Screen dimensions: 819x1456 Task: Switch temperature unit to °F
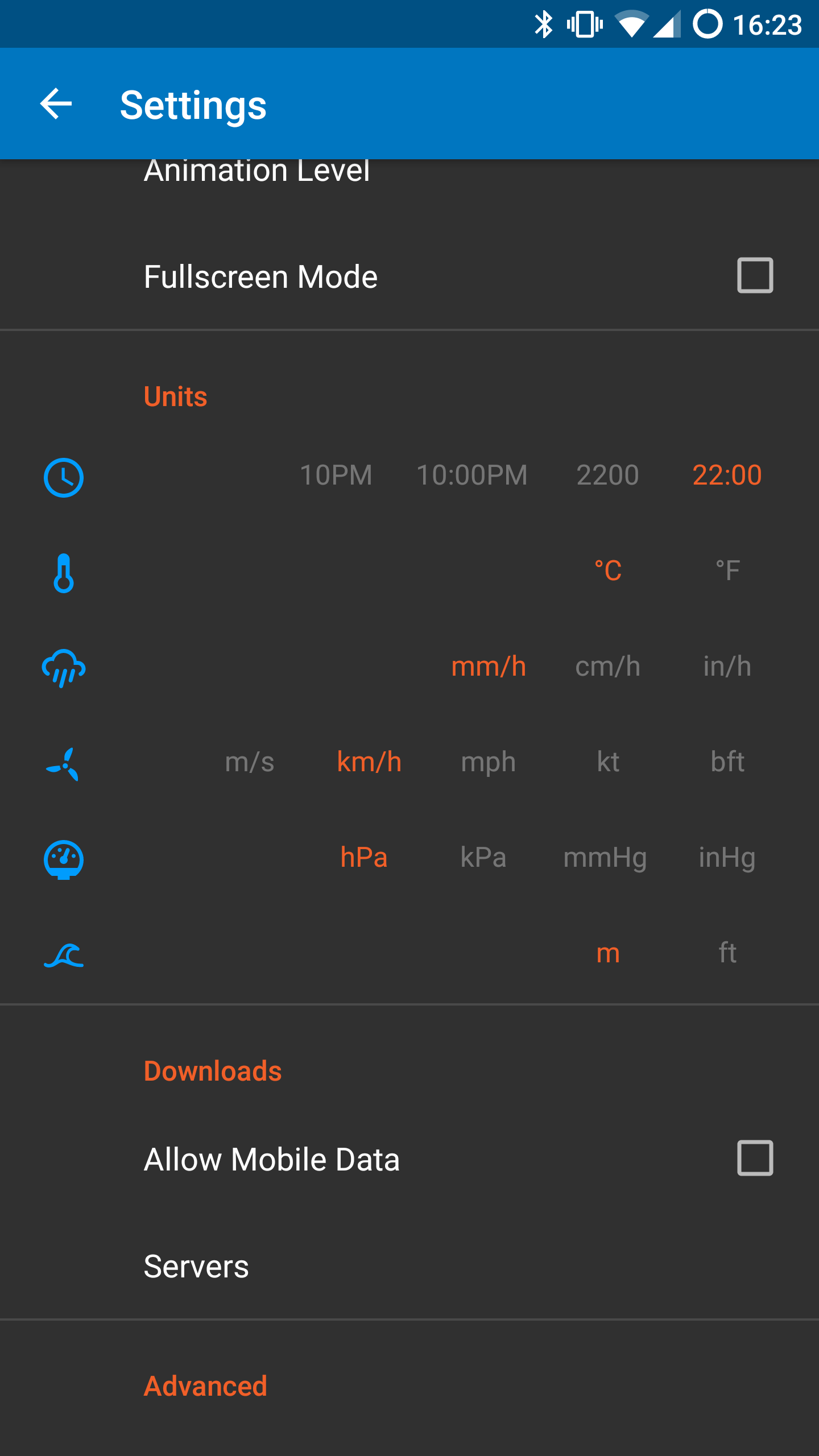click(727, 570)
